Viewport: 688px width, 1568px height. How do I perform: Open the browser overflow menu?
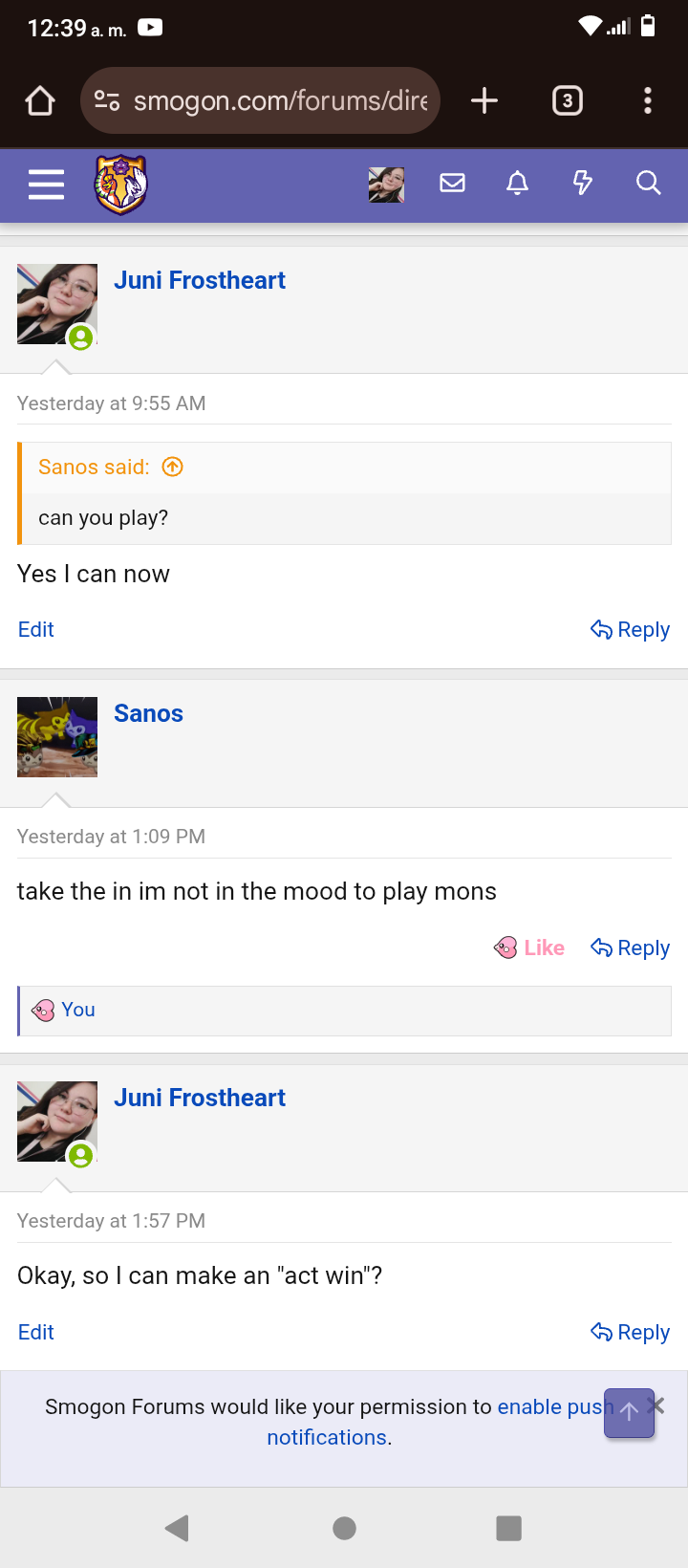[648, 100]
